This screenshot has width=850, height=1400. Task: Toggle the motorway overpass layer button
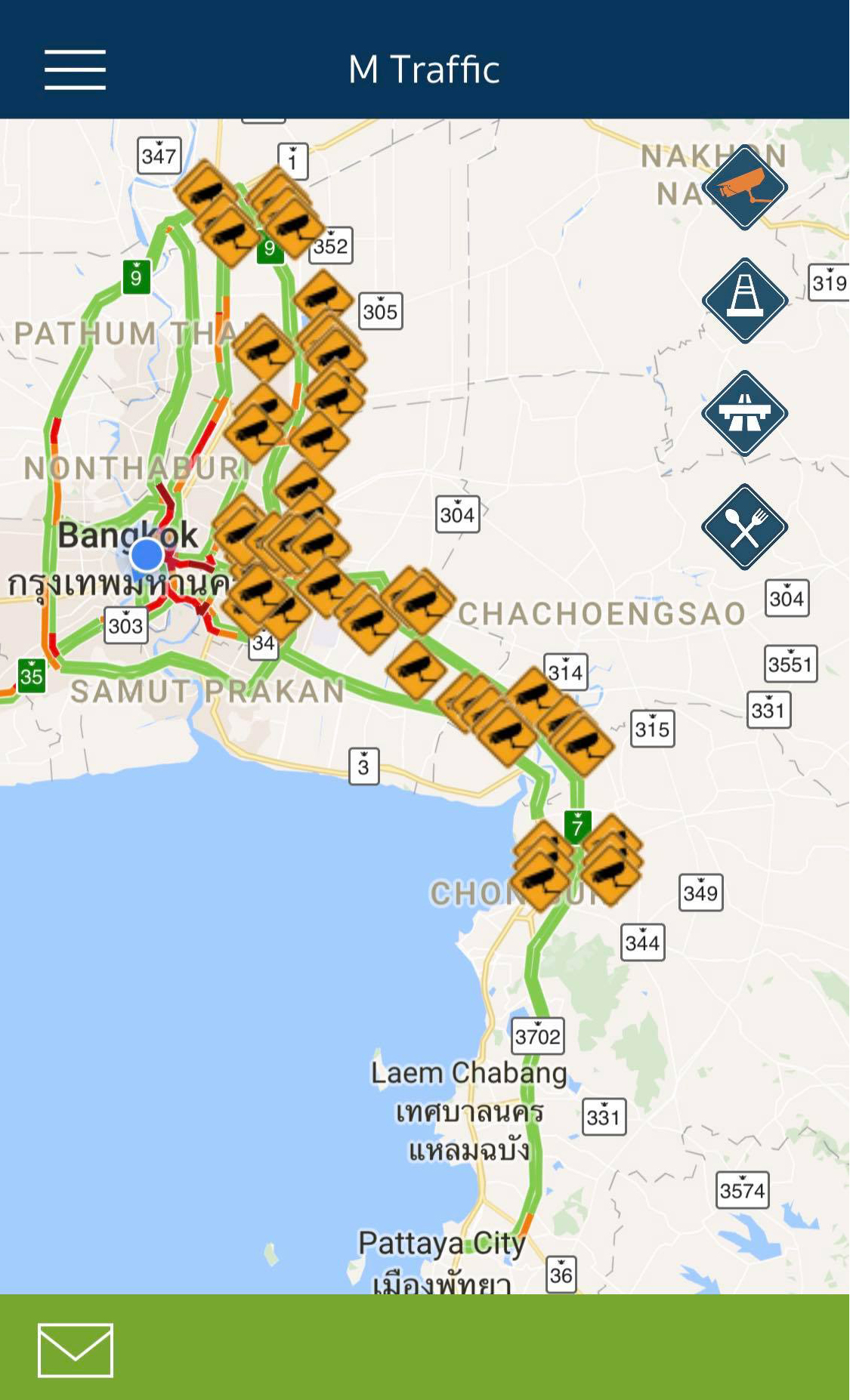click(745, 413)
